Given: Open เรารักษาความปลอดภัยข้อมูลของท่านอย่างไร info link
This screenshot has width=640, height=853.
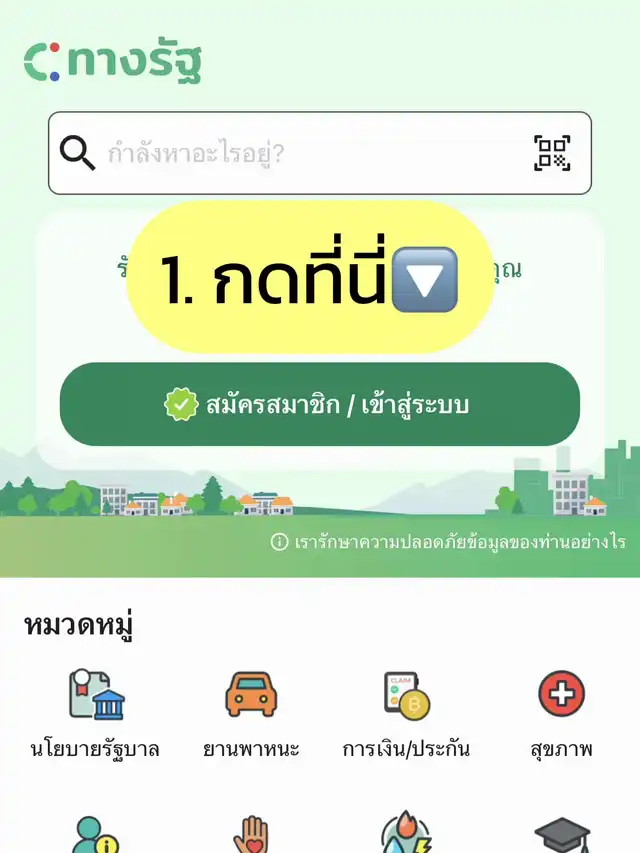Looking at the screenshot, I should (x=448, y=542).
